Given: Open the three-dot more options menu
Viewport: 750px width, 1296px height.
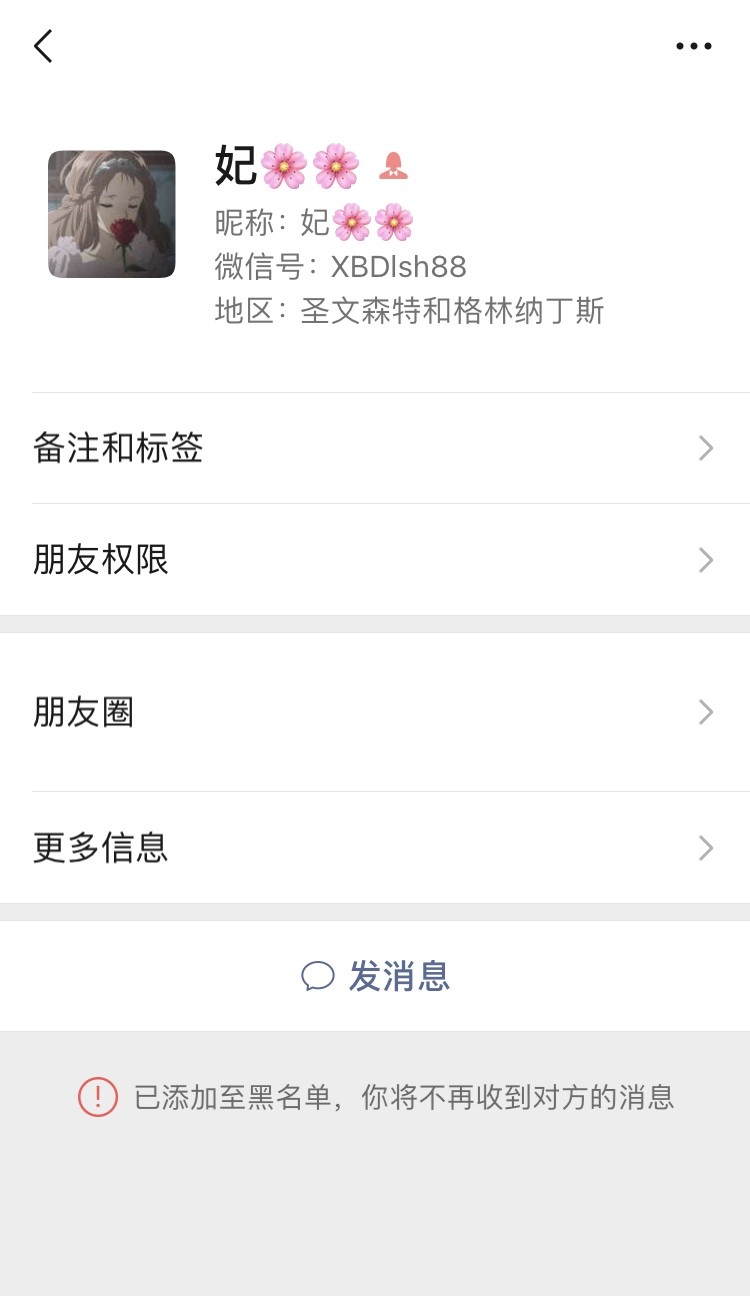Looking at the screenshot, I should click(x=693, y=46).
